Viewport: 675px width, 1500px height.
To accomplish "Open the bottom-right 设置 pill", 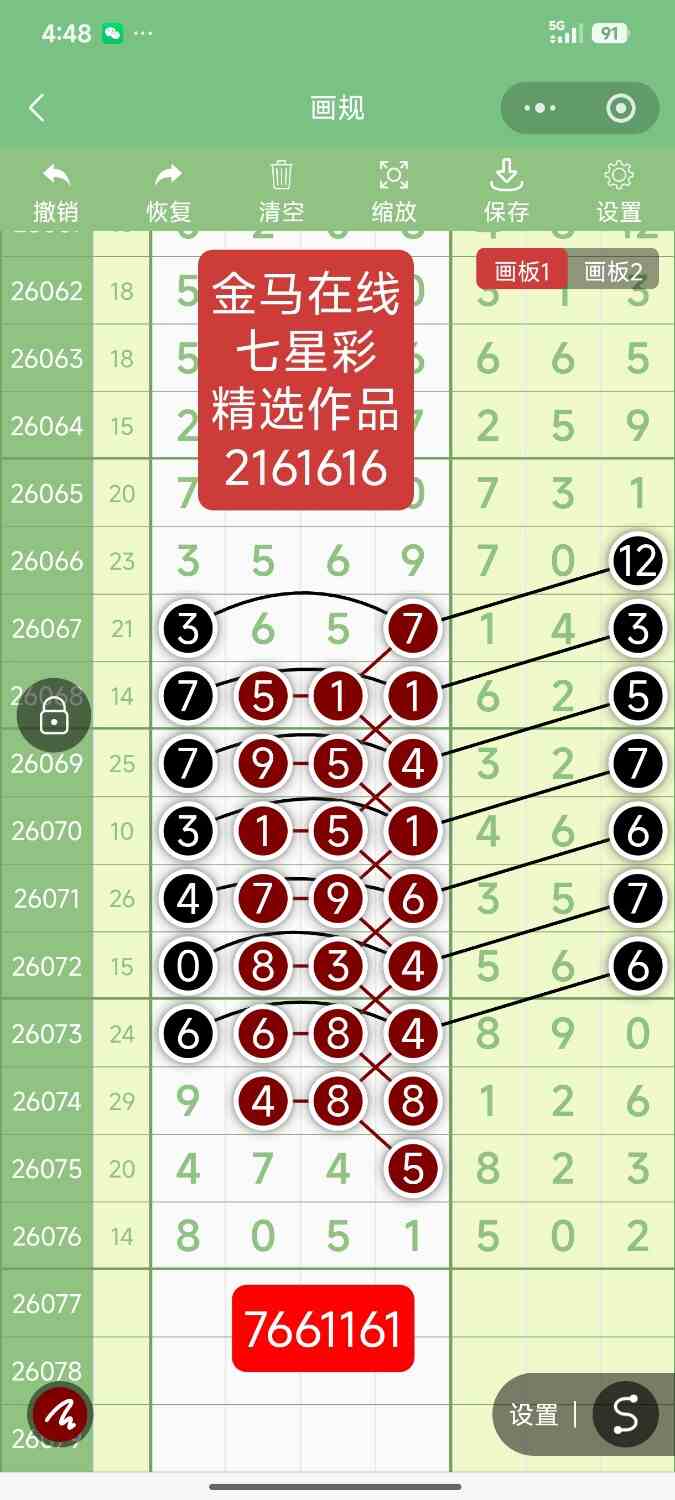I will point(534,1415).
